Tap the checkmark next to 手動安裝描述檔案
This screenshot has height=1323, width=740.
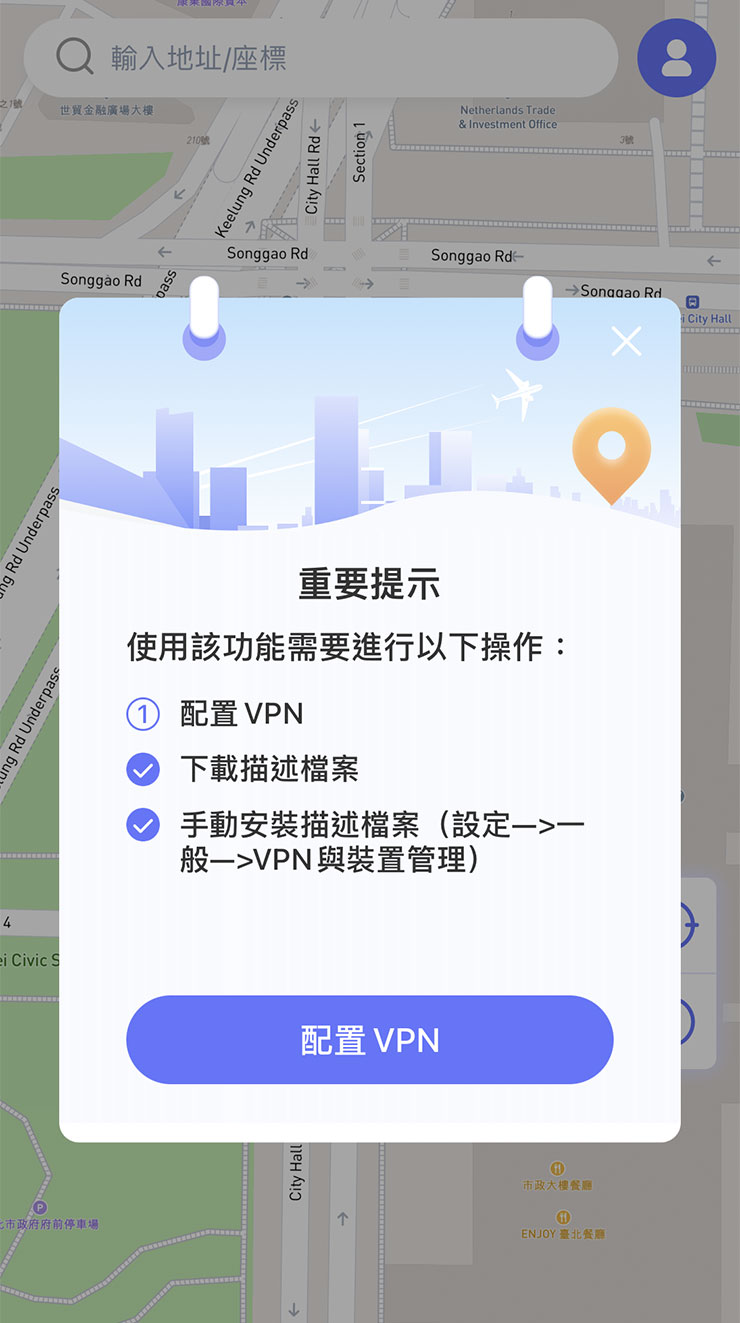coord(143,825)
